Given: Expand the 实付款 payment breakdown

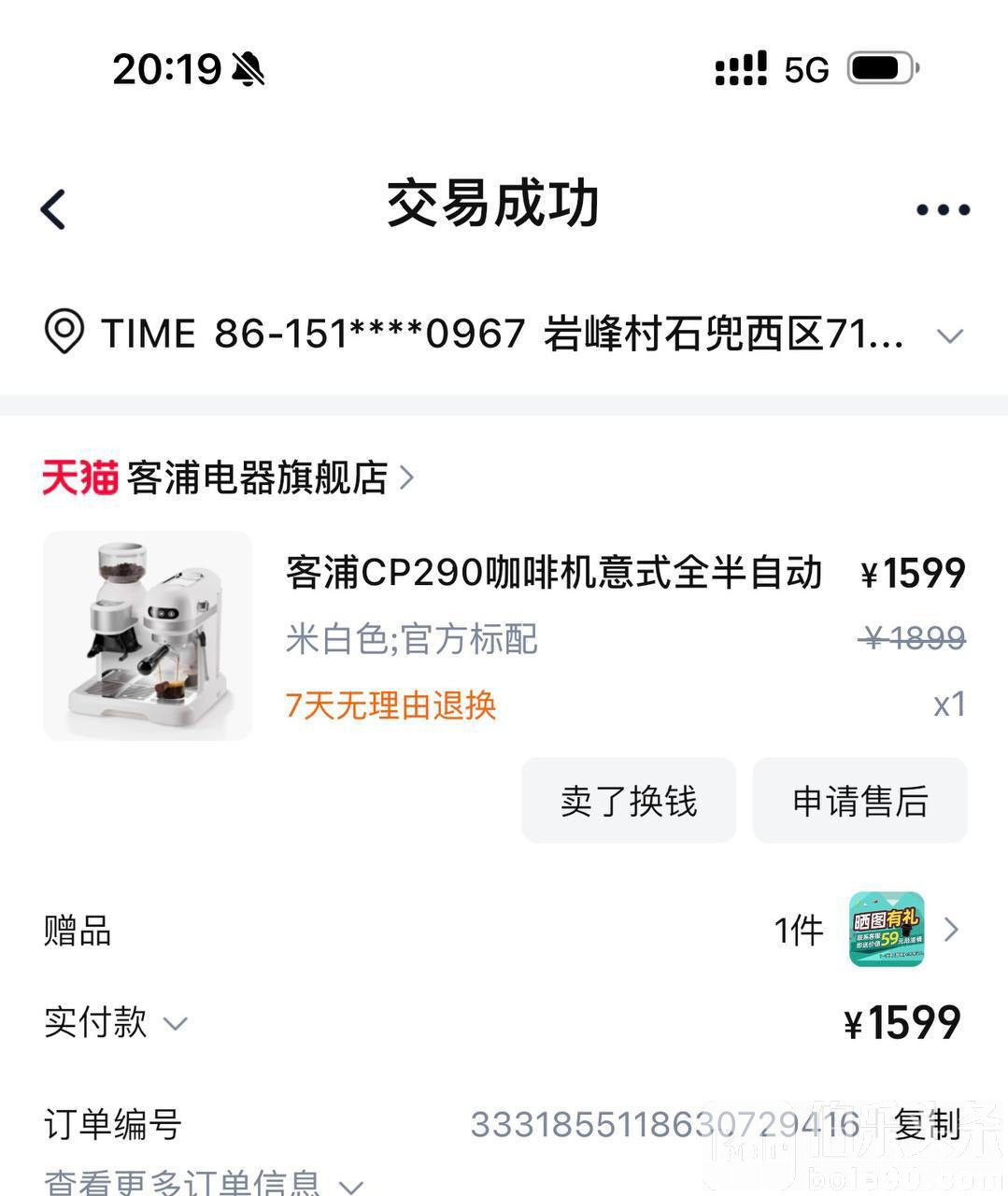Looking at the screenshot, I should [116, 1022].
